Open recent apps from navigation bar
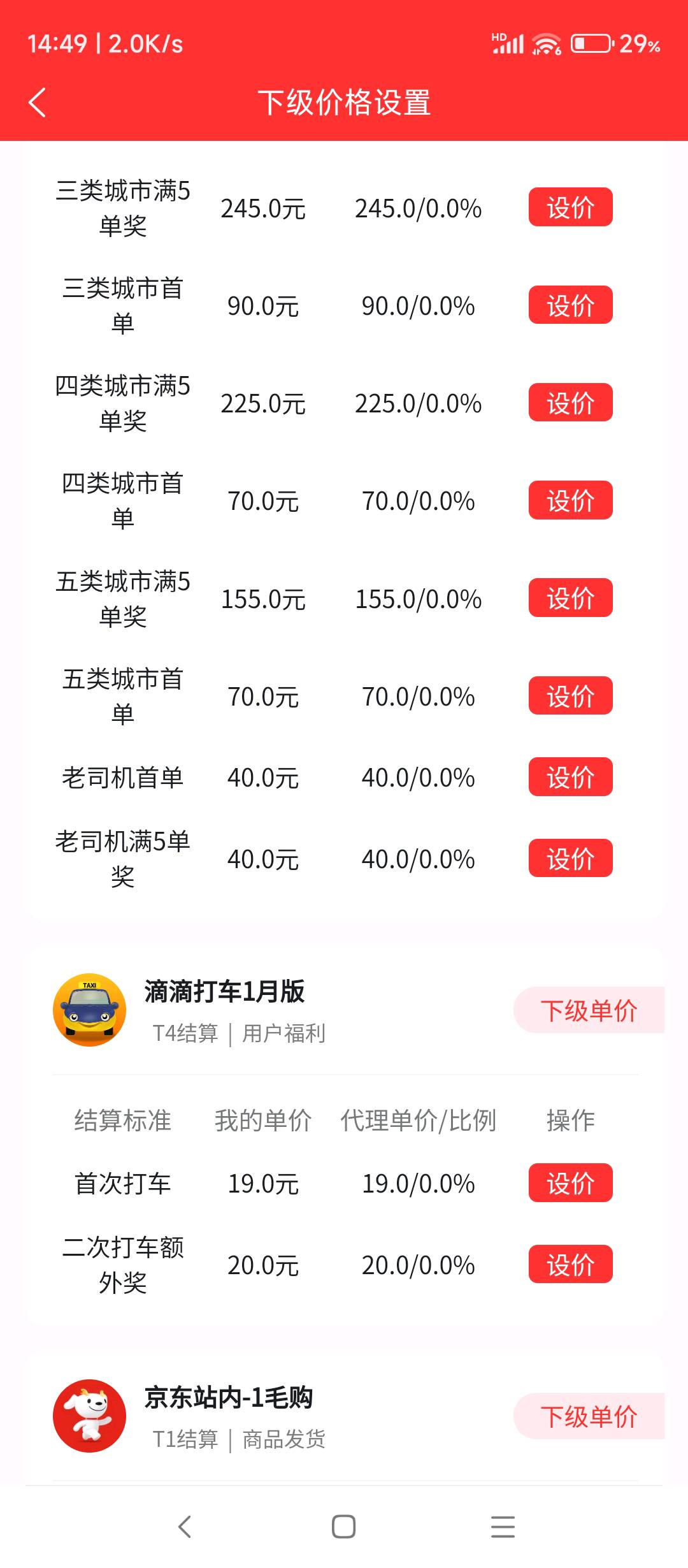This screenshot has width=688, height=1568. coord(503,1527)
